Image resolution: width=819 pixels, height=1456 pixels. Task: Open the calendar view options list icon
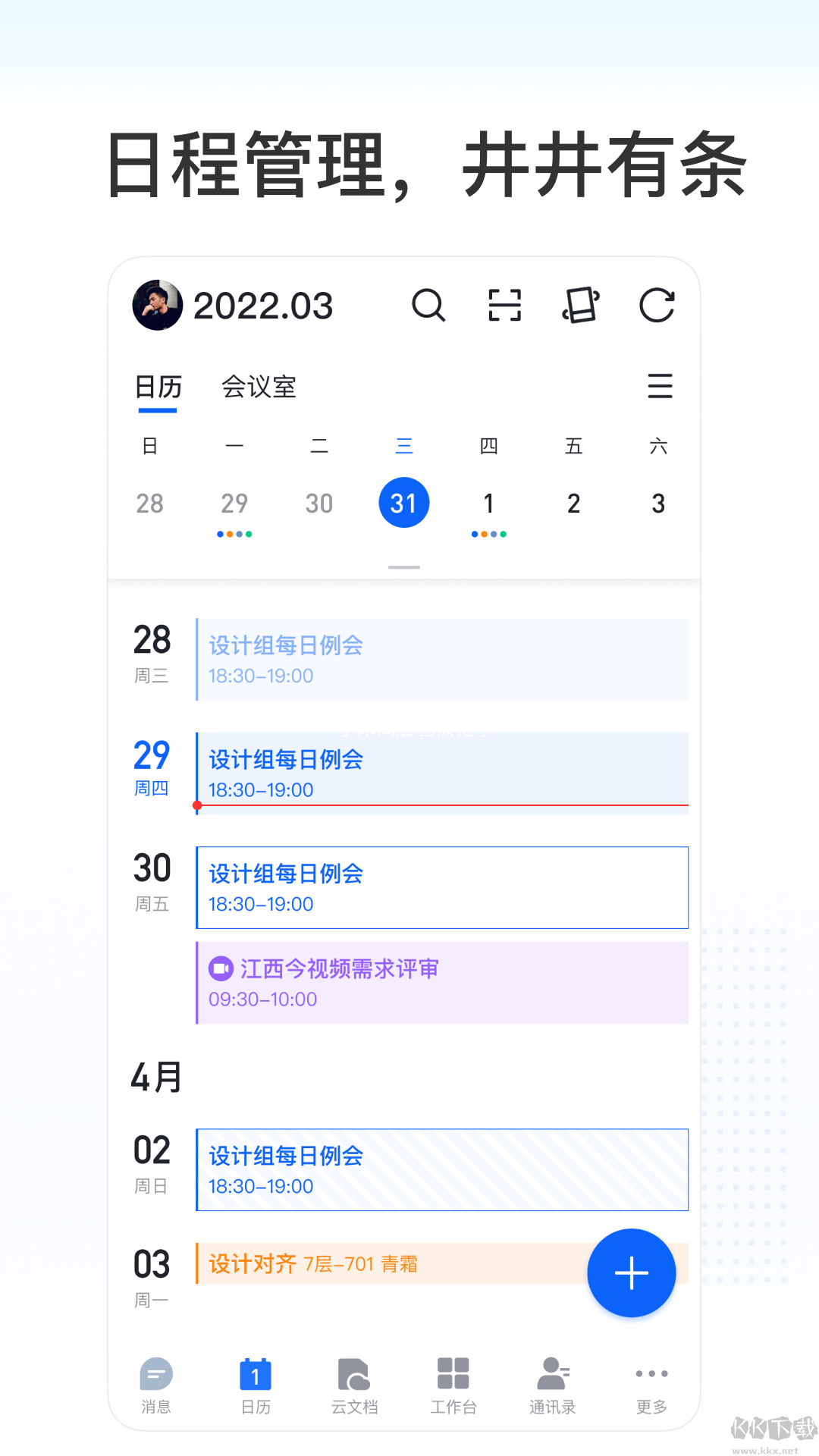(660, 387)
